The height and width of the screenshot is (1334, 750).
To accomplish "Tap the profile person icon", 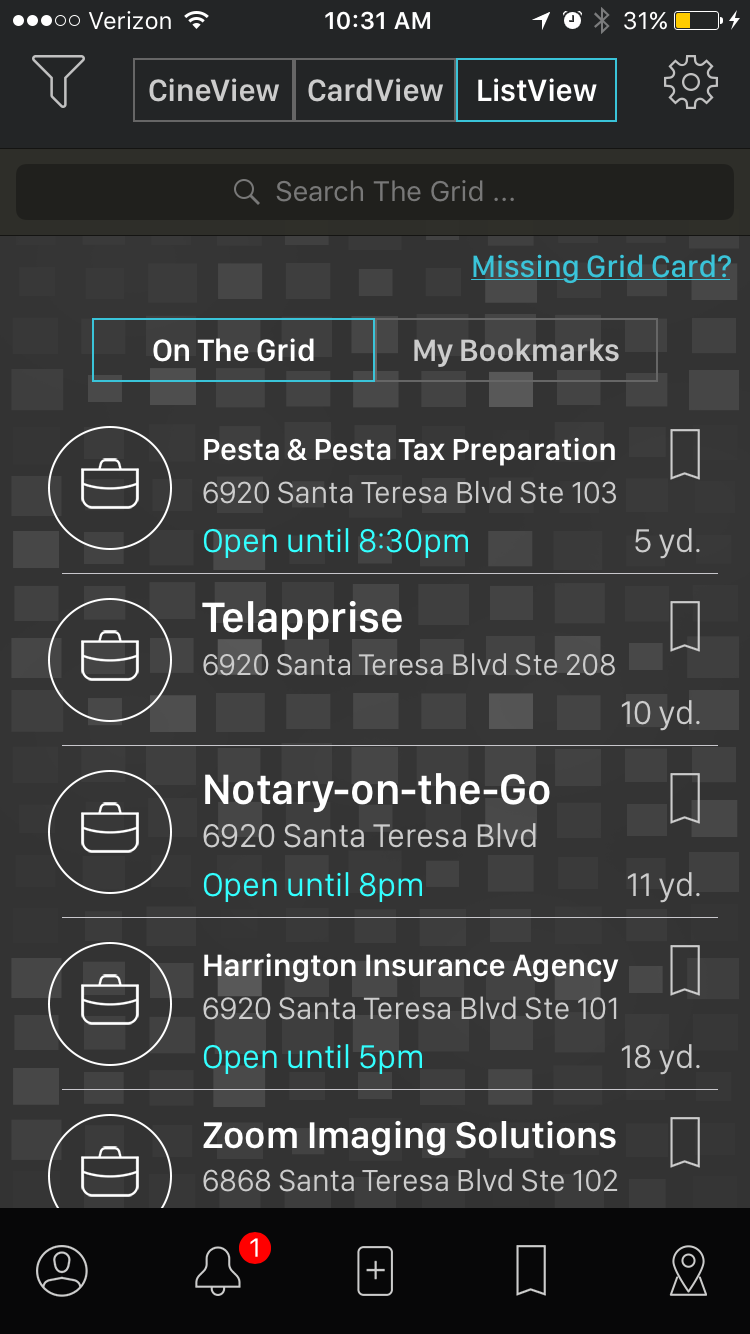I will (x=61, y=1270).
